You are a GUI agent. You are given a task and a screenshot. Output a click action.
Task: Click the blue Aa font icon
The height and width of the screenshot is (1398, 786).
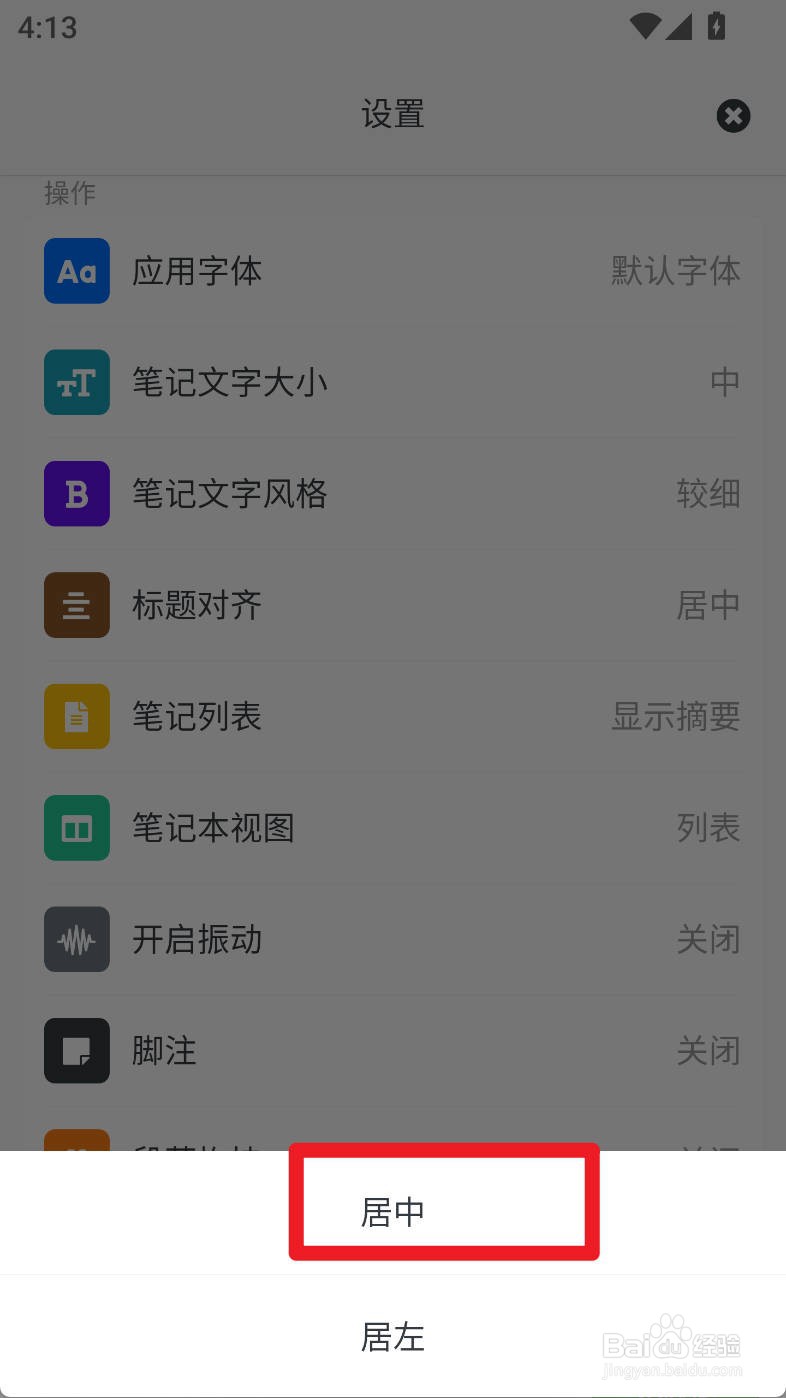tap(76, 271)
